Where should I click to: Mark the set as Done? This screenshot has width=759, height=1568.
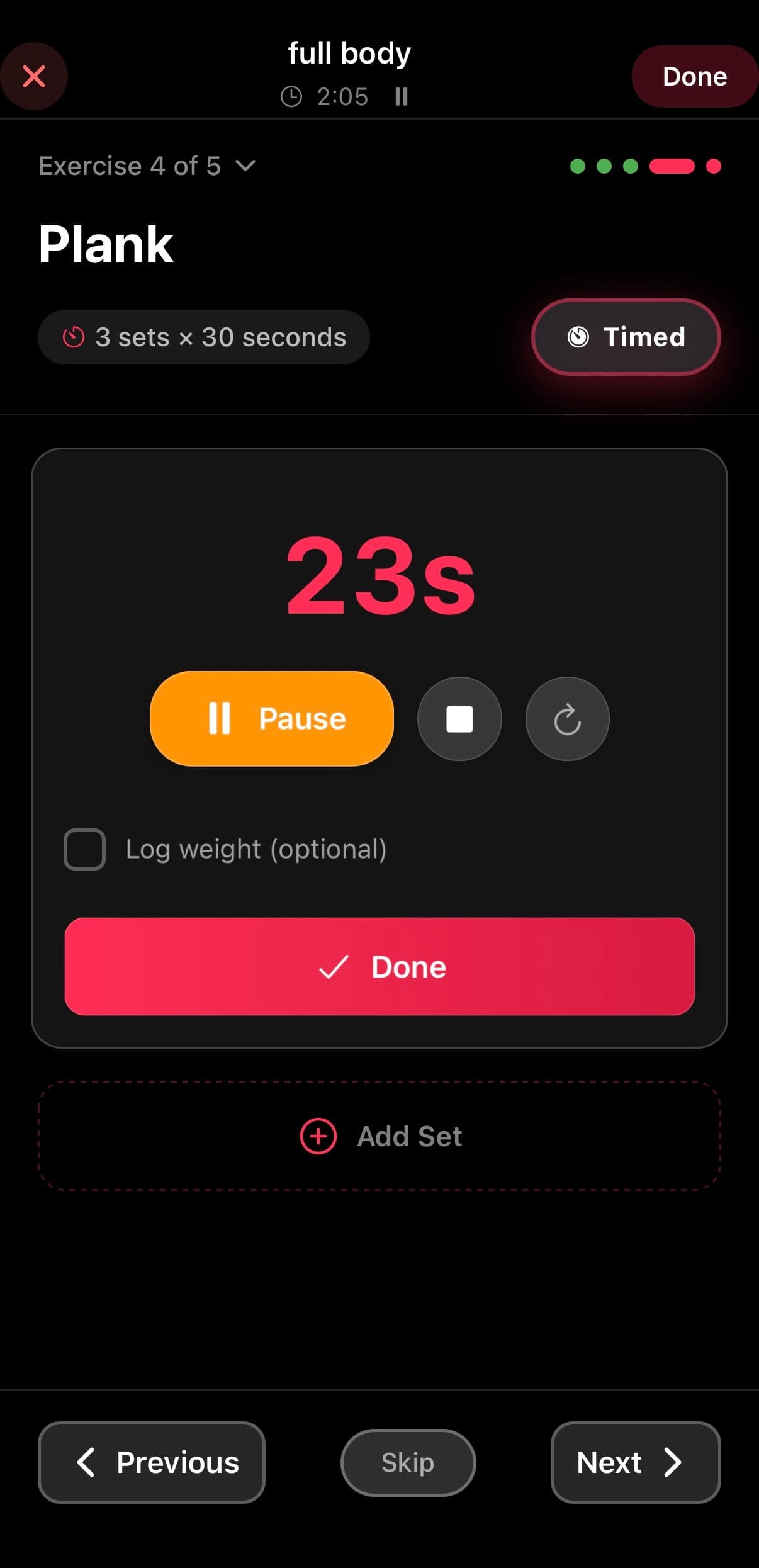pos(379,966)
